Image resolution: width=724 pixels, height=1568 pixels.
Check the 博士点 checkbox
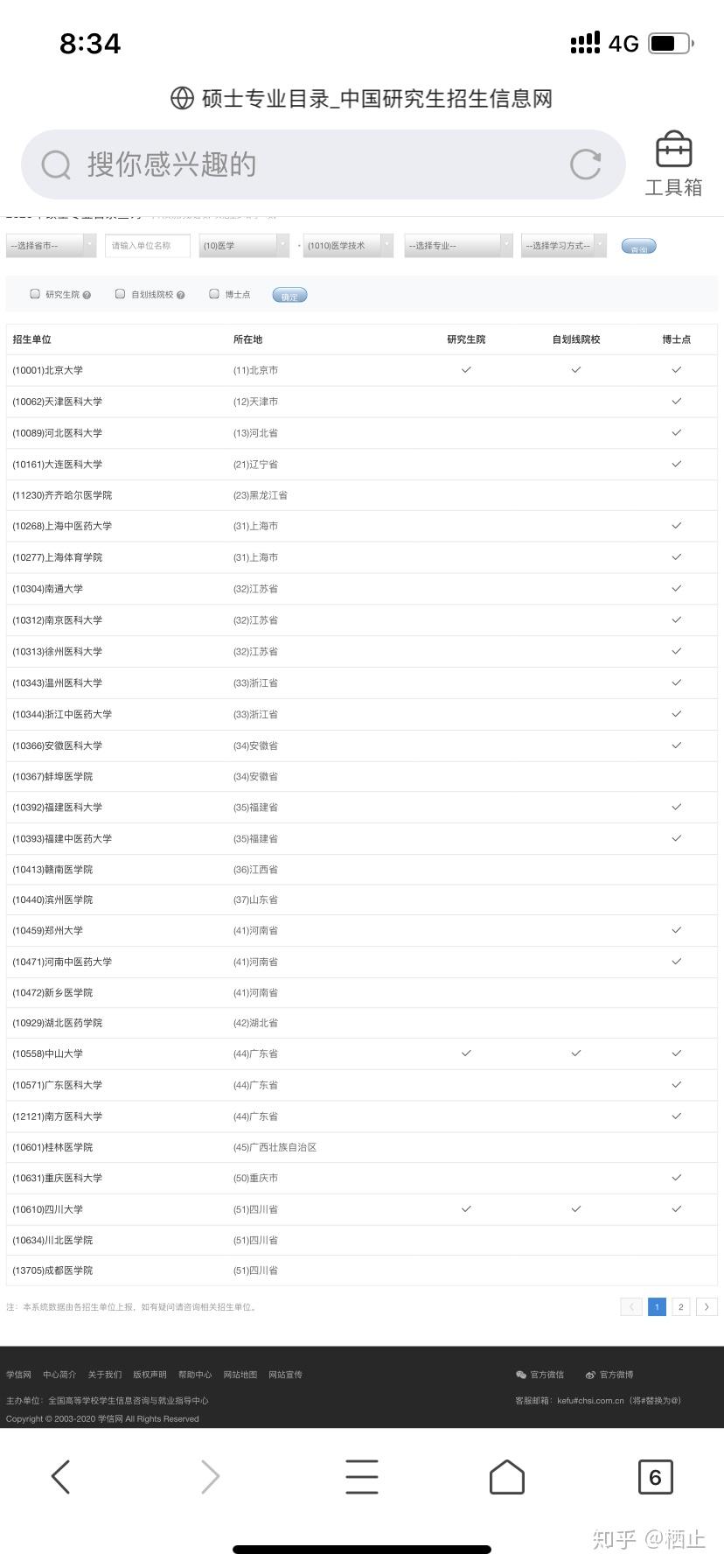214,294
